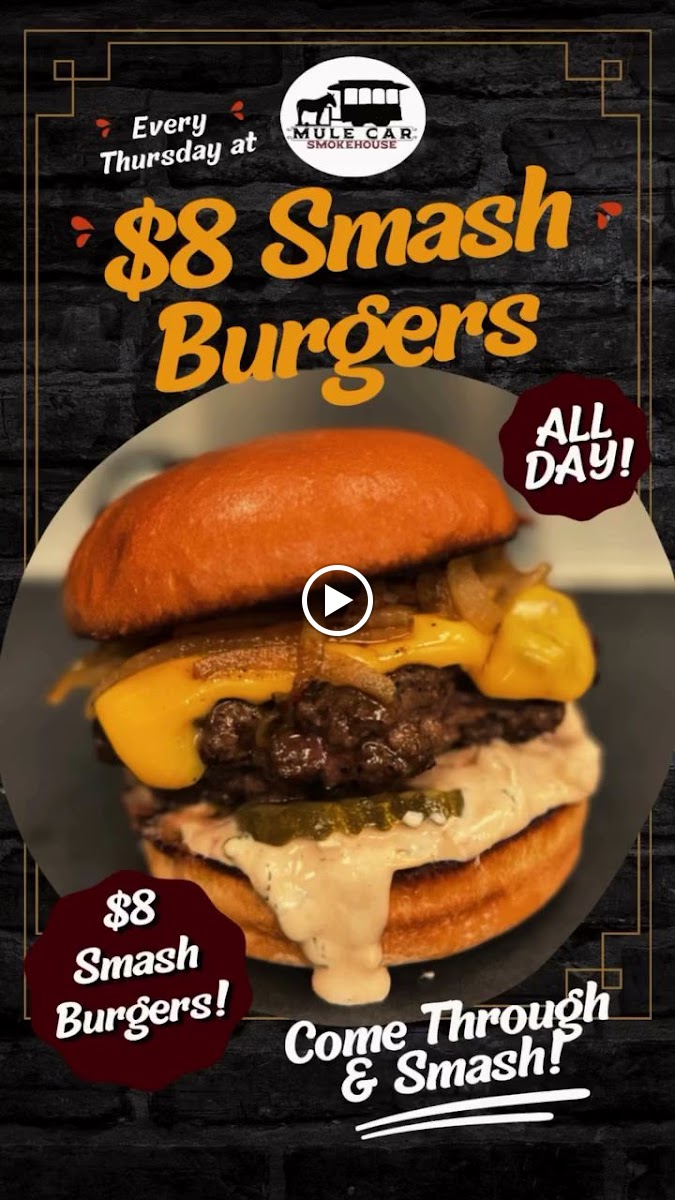The height and width of the screenshot is (1200, 675).
Task: Play the Smash Burgers promo video
Action: click(337, 600)
